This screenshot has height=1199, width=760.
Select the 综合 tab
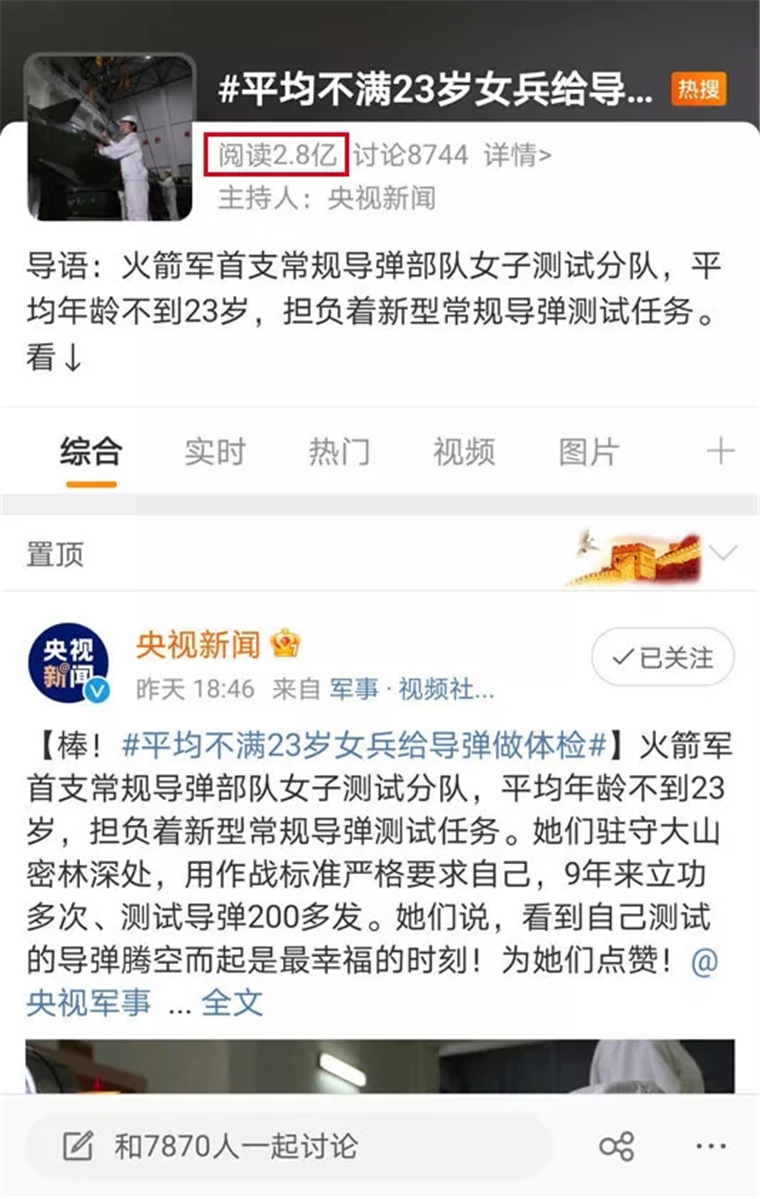(x=90, y=452)
